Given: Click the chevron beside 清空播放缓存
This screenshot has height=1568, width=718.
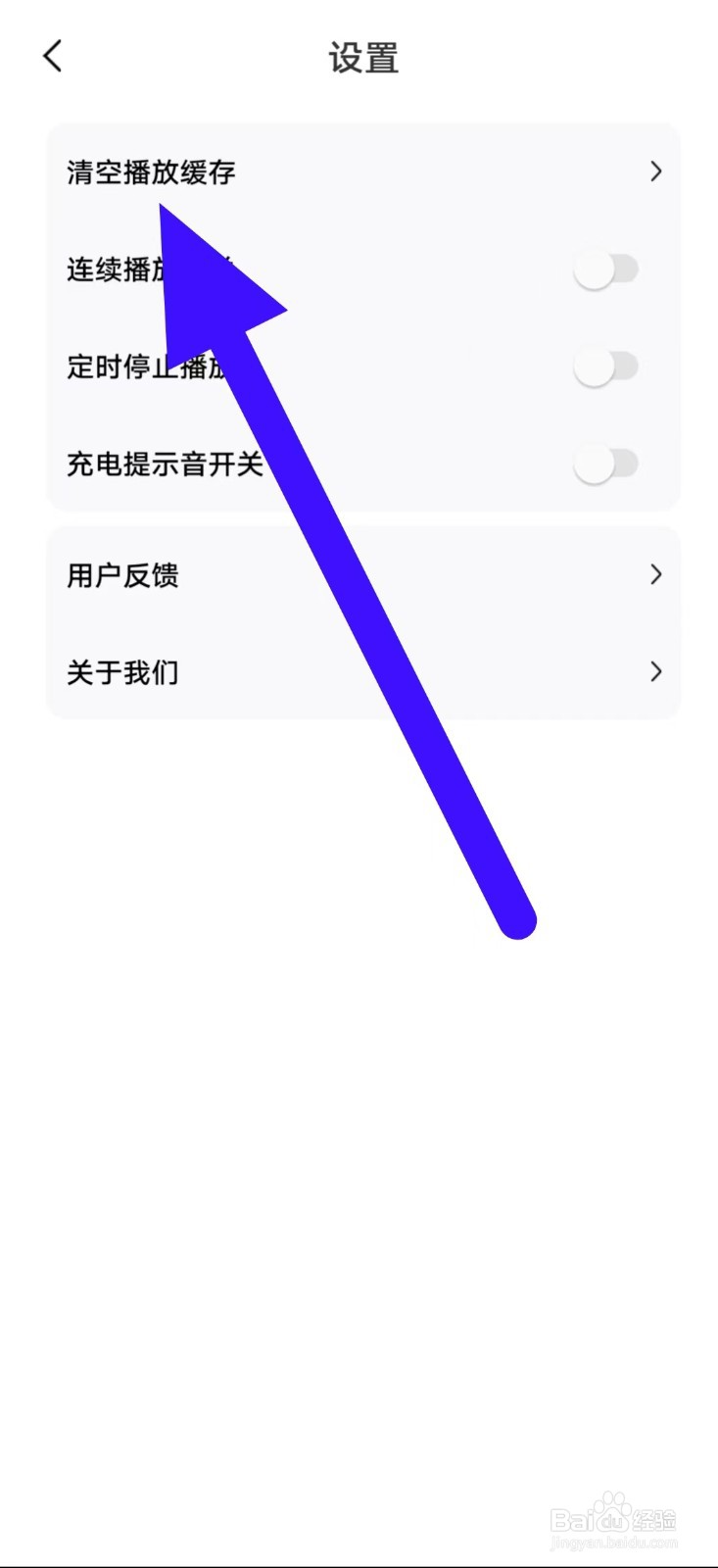Looking at the screenshot, I should (655, 171).
